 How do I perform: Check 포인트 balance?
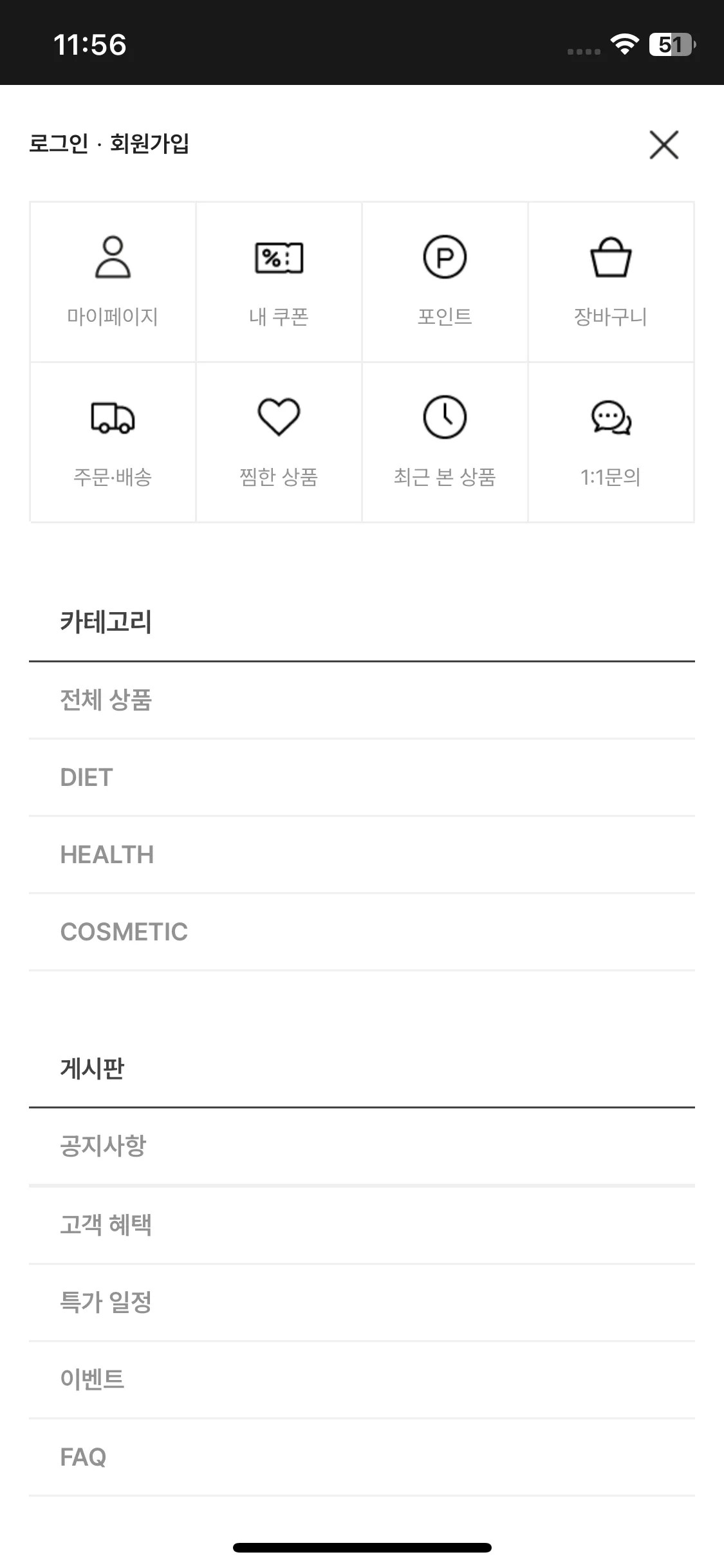click(x=445, y=282)
